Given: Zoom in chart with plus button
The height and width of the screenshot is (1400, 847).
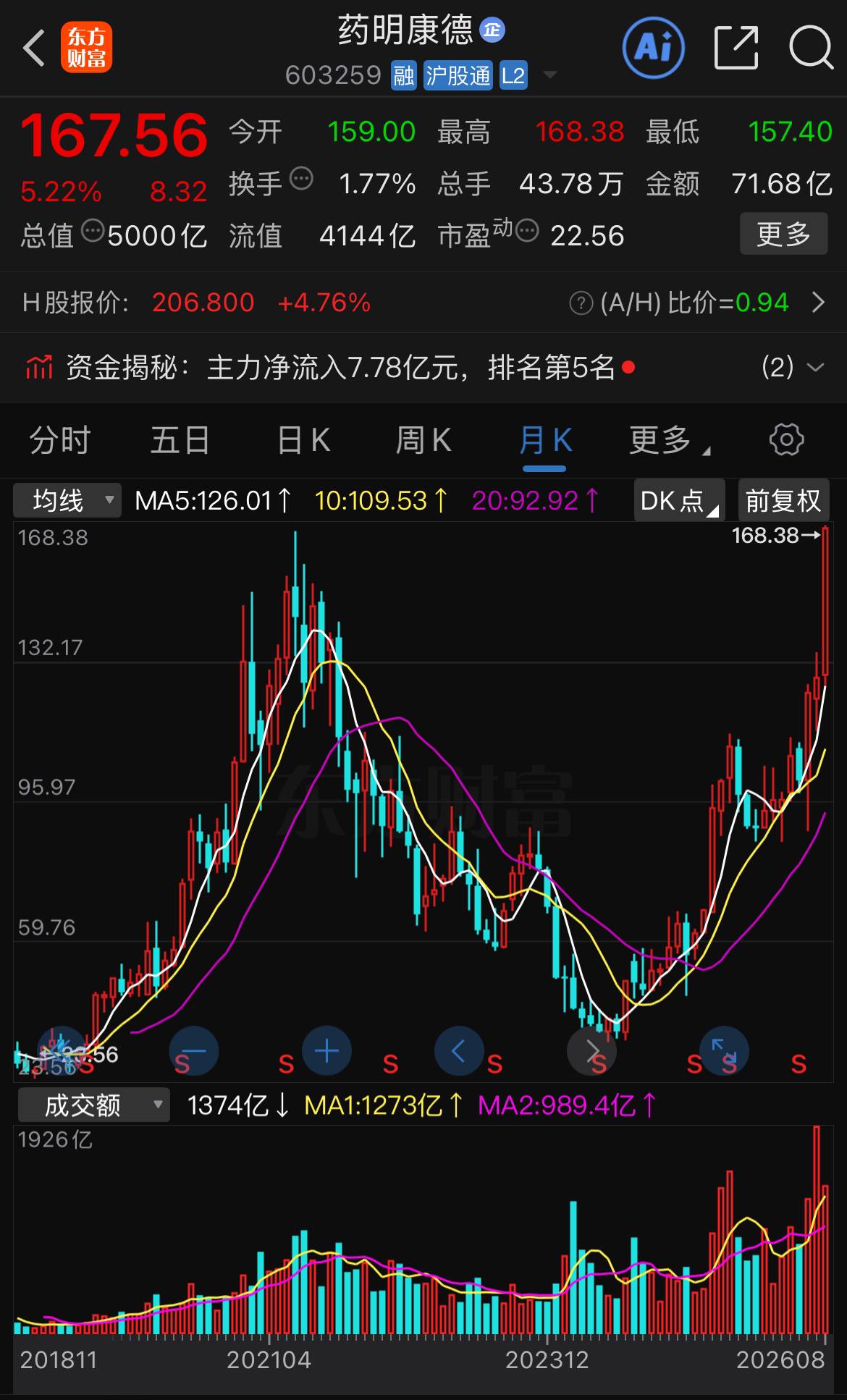Looking at the screenshot, I should 326,1051.
